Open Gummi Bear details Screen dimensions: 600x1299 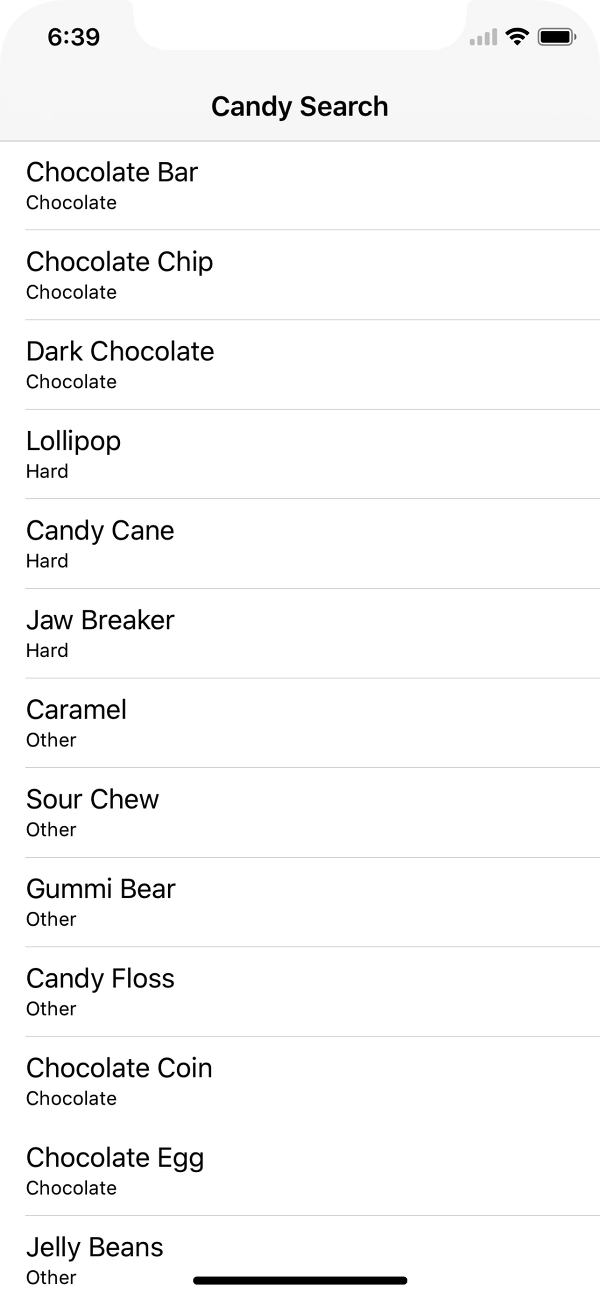(300, 902)
